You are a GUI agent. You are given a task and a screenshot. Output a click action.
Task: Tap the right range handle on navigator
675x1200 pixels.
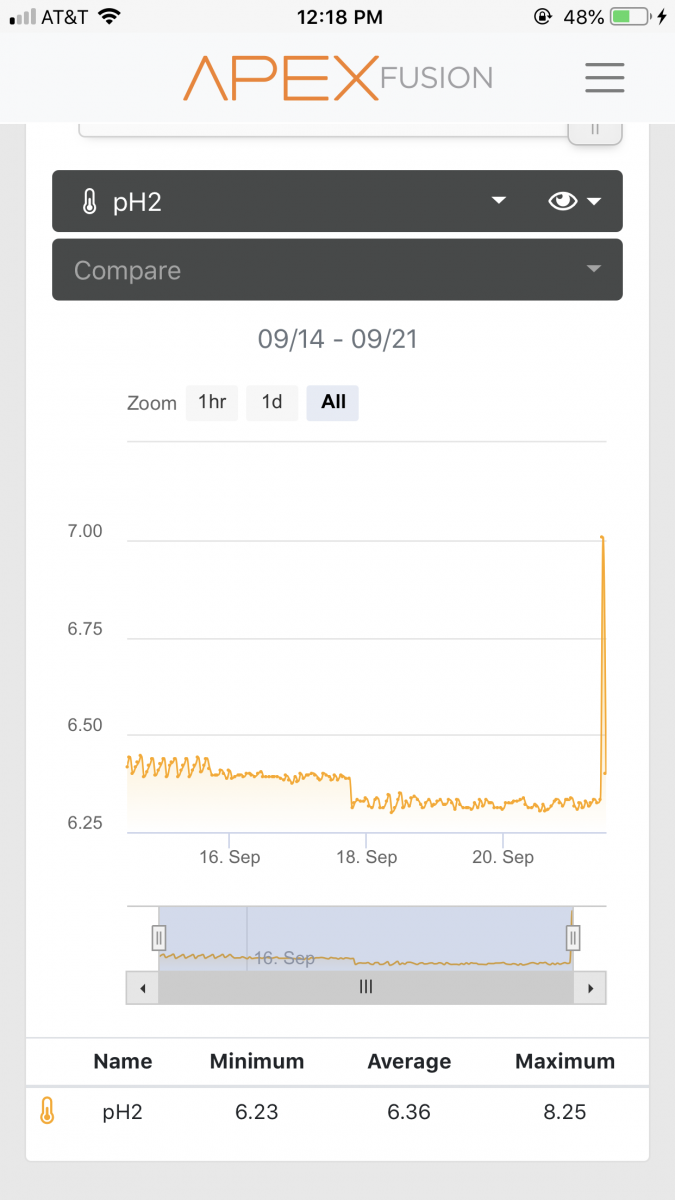click(573, 938)
